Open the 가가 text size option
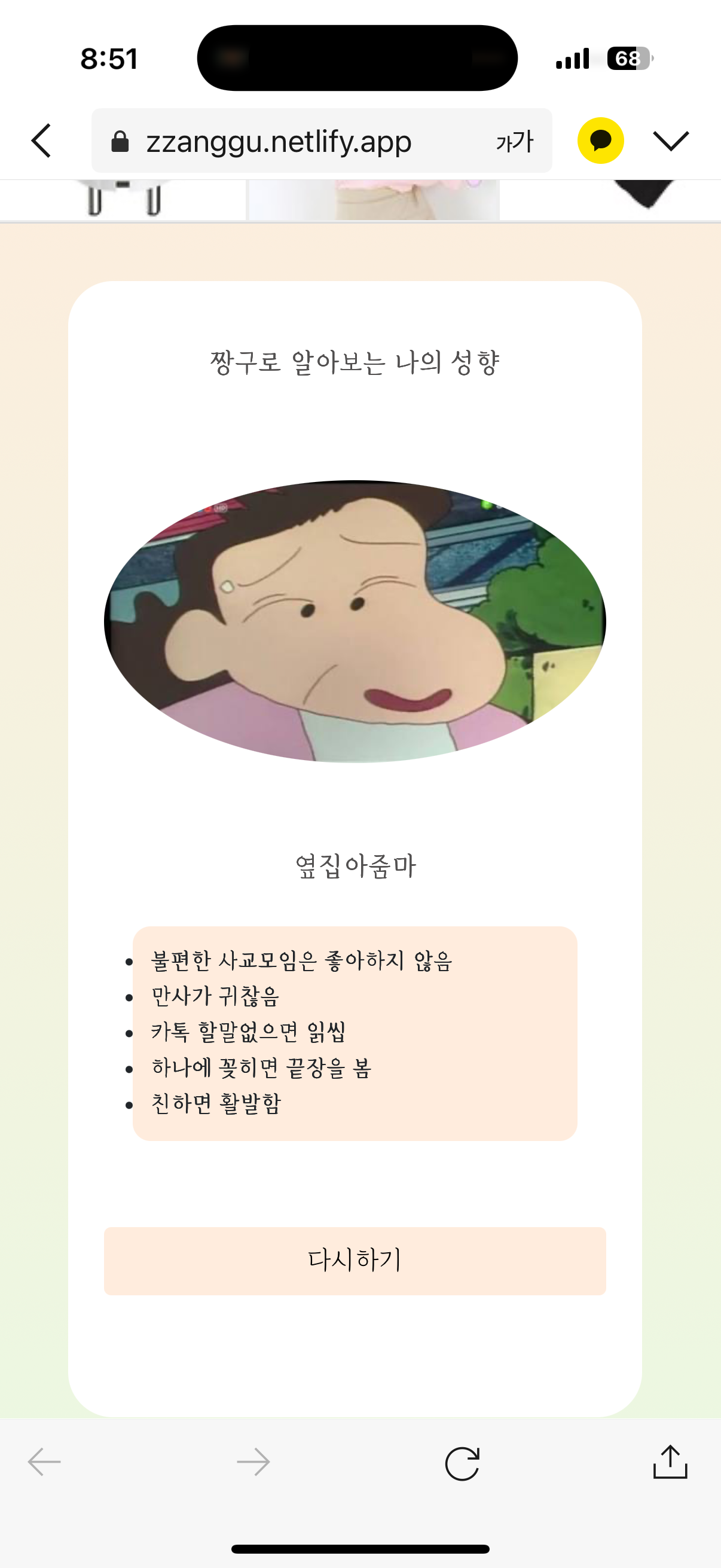 pyautogui.click(x=514, y=142)
